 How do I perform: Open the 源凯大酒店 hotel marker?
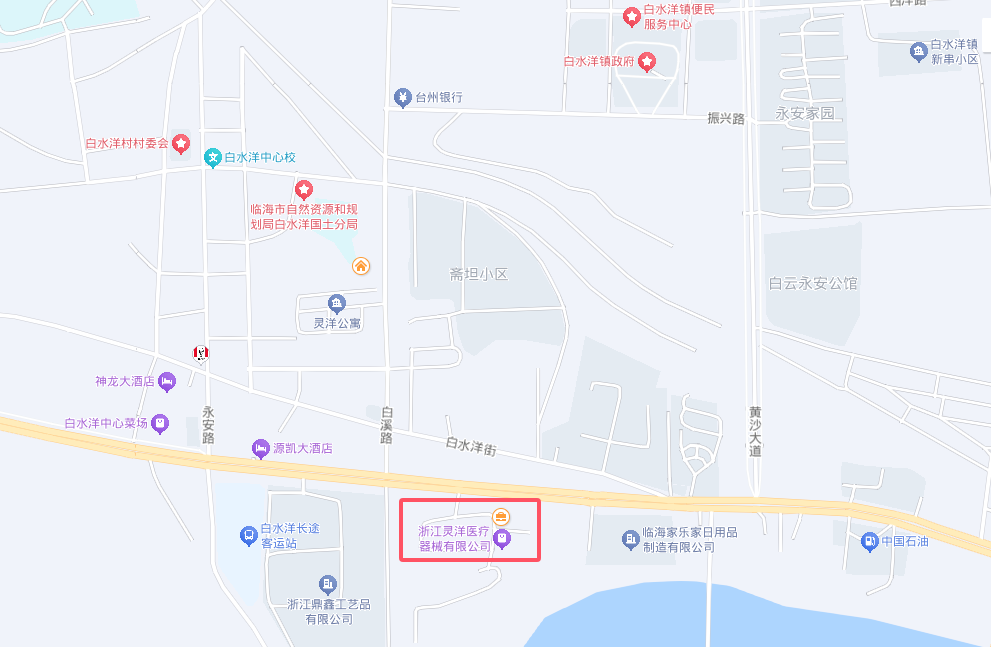261,449
